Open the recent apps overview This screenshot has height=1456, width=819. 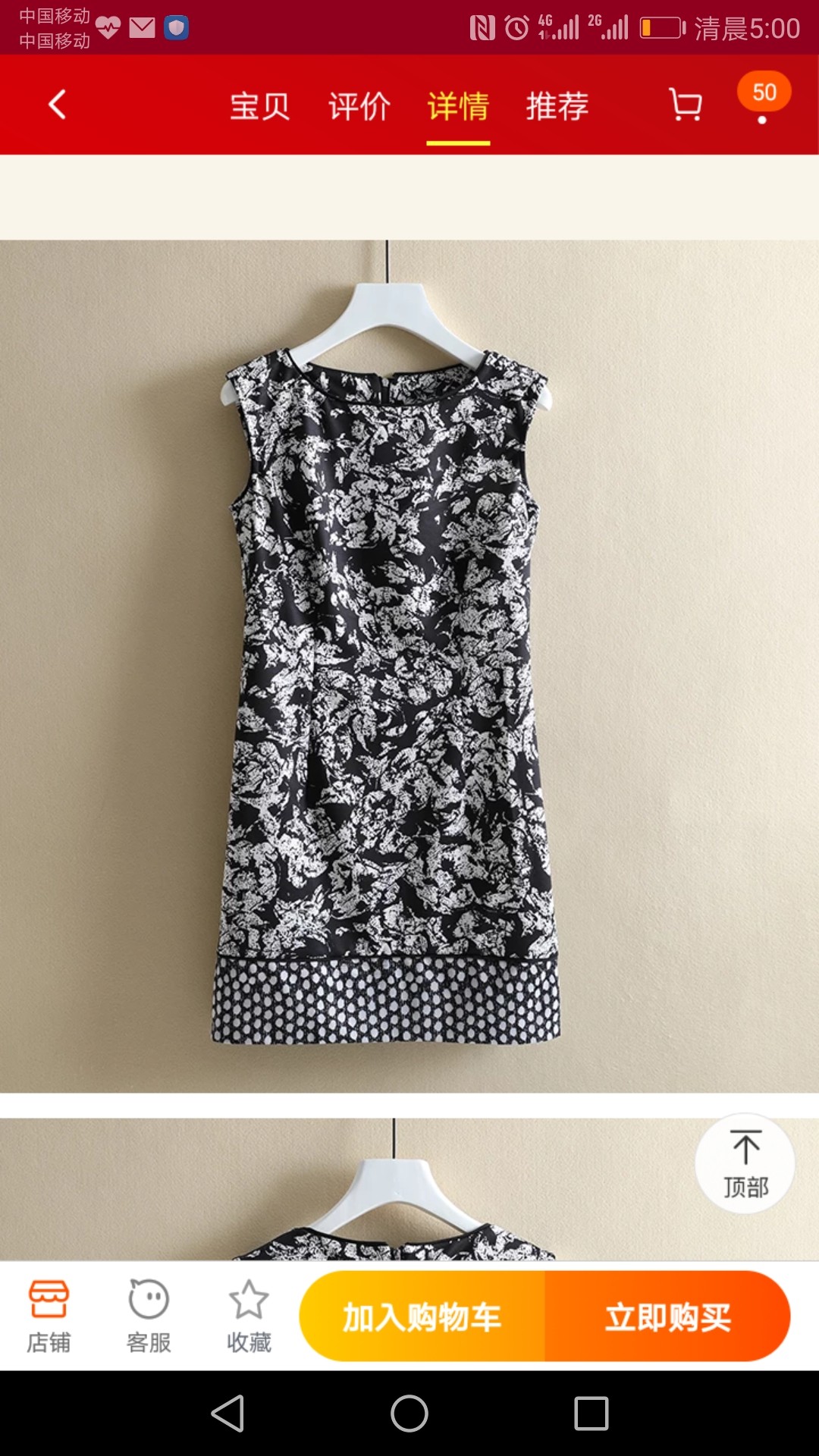(591, 1414)
